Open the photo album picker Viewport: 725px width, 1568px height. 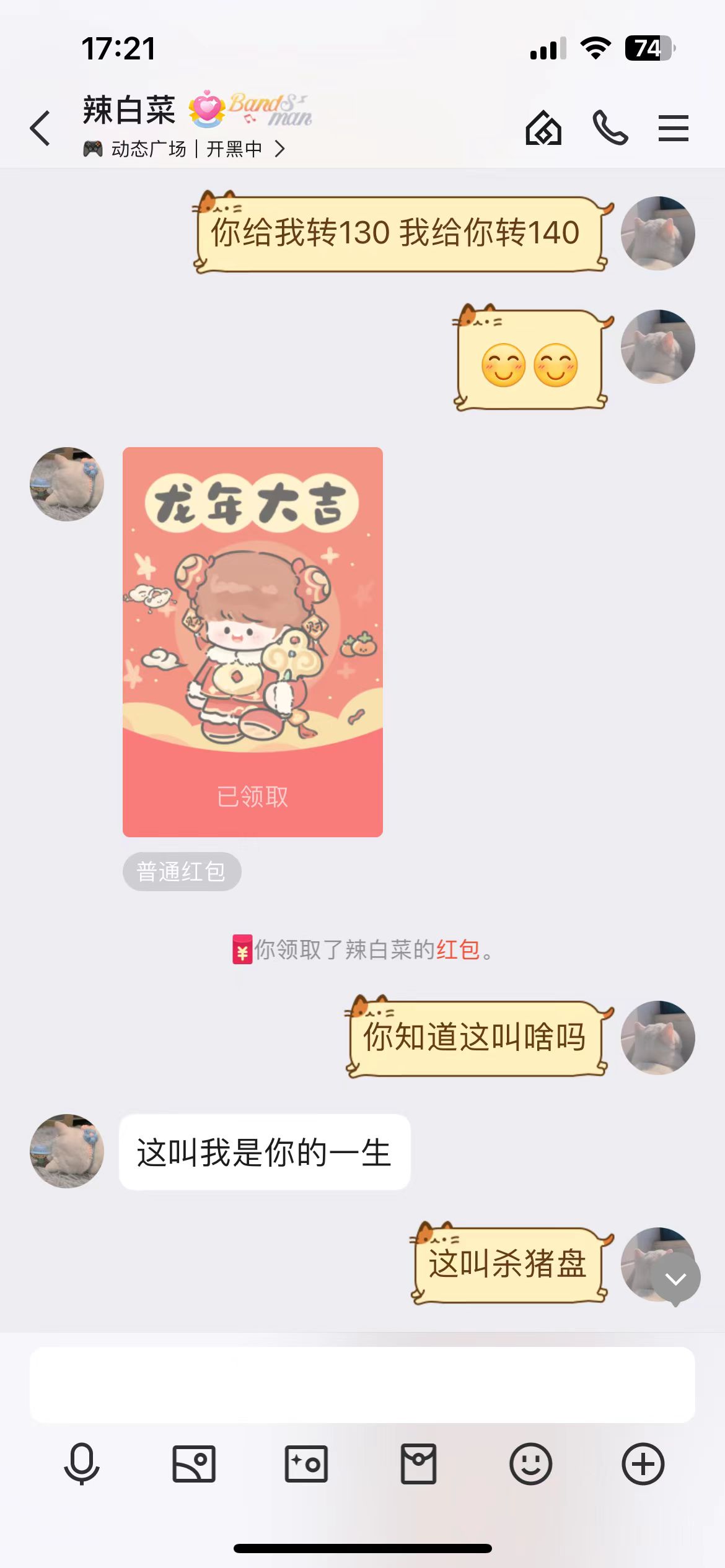pyautogui.click(x=194, y=1464)
